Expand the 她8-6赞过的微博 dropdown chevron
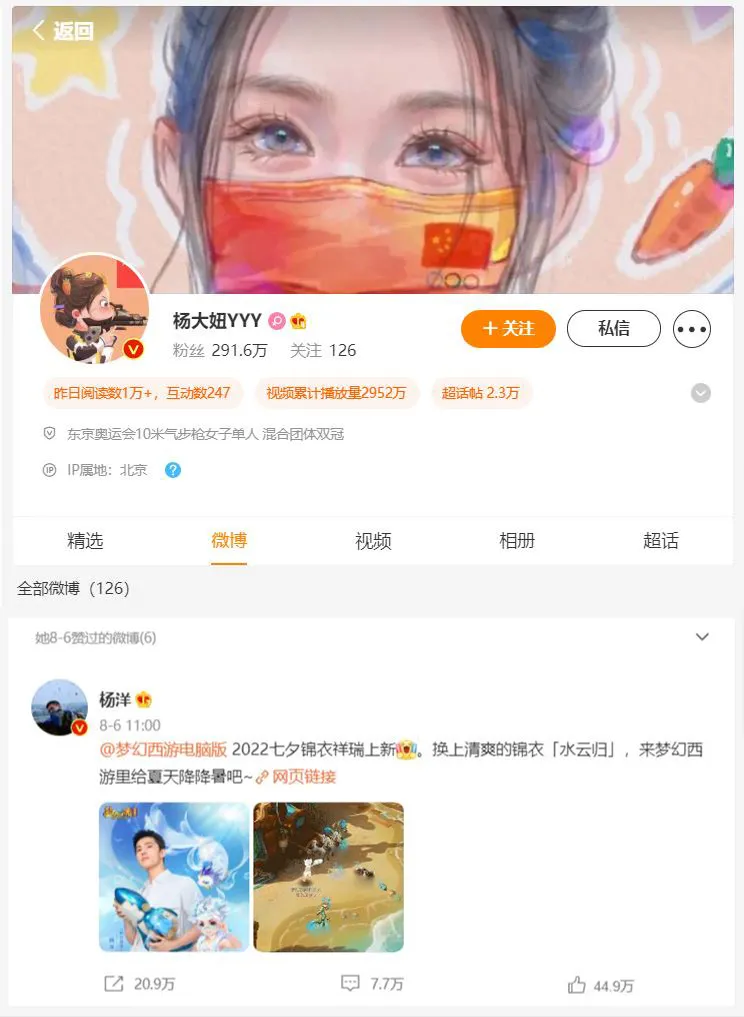The height and width of the screenshot is (1017, 744). [x=702, y=637]
